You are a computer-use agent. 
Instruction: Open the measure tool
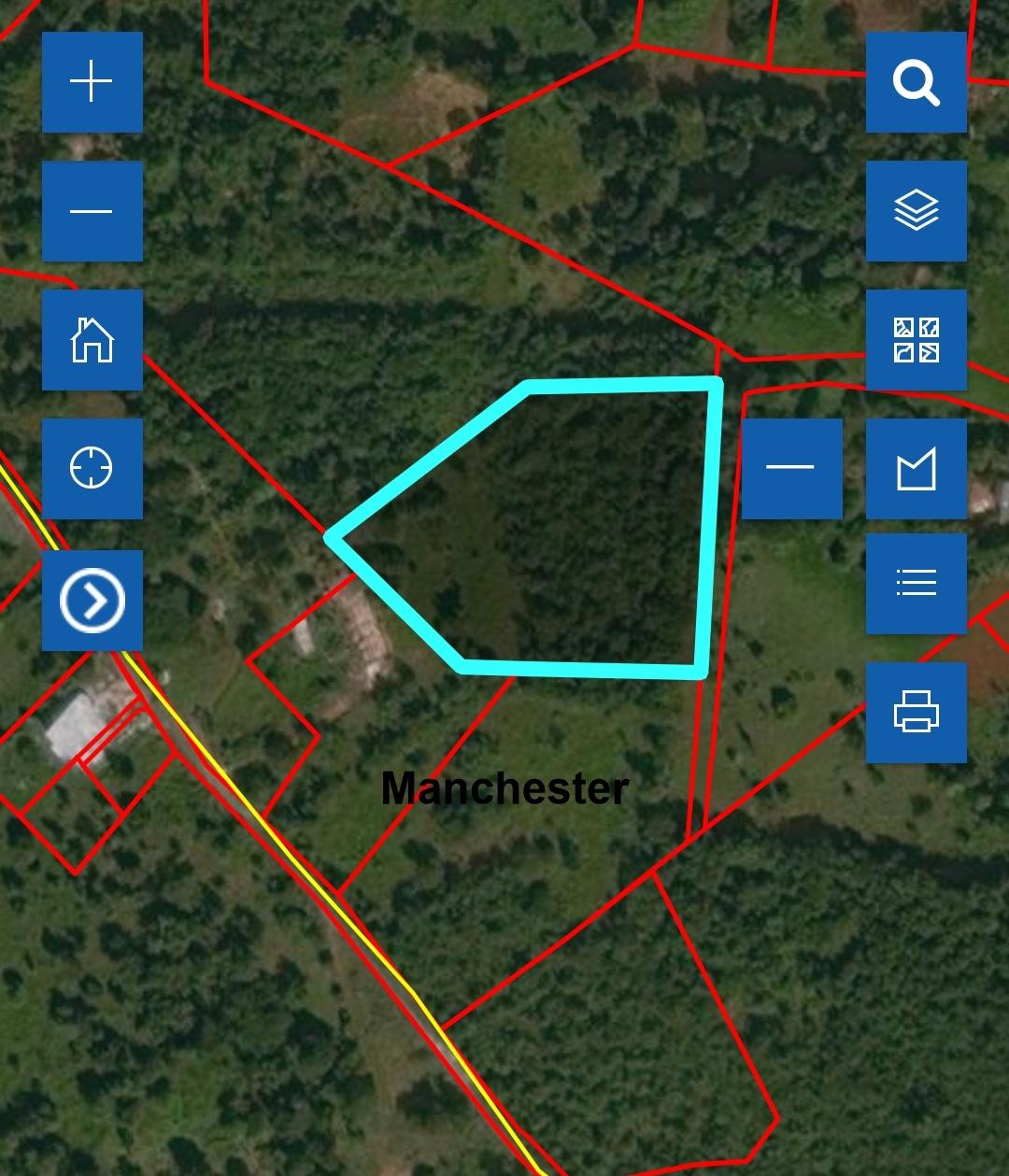tap(916, 468)
